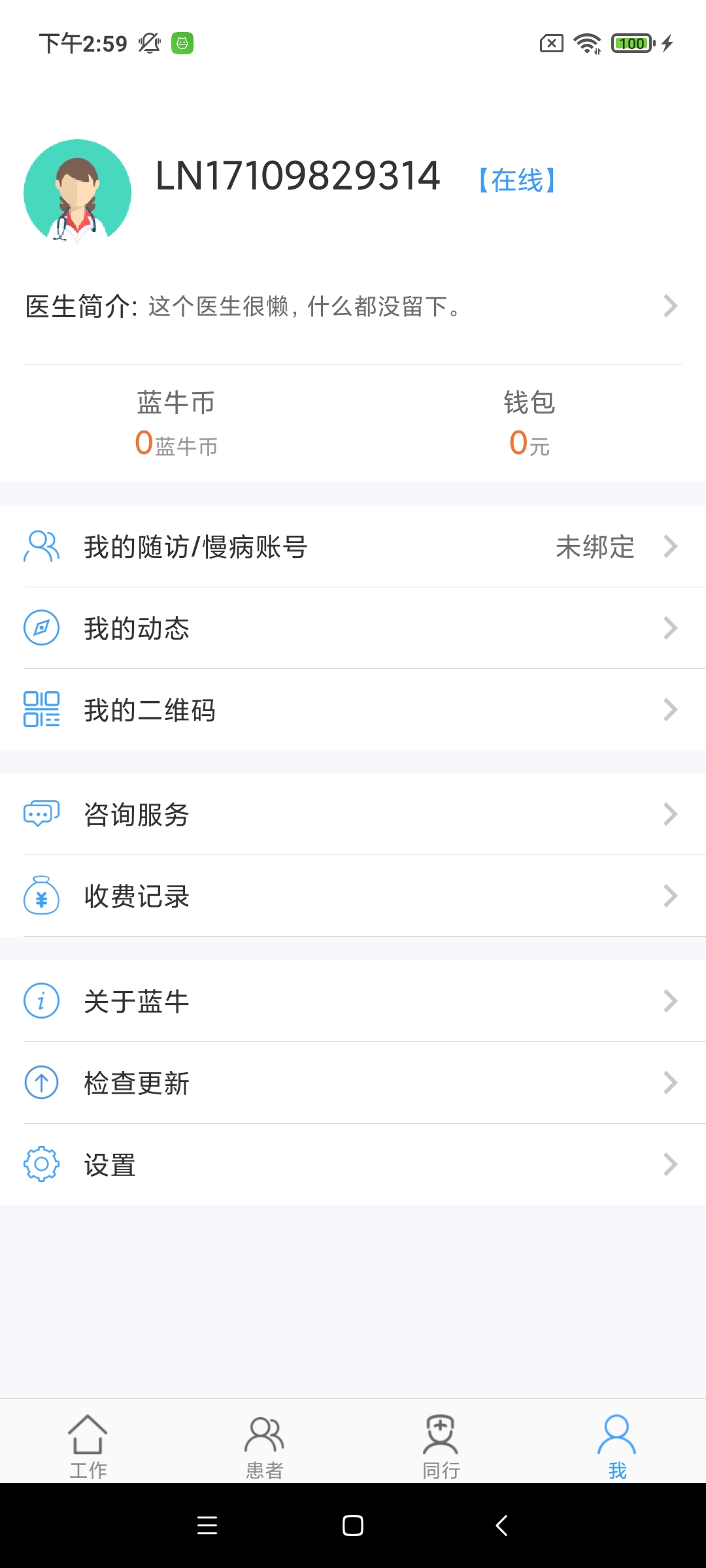Tap the people icon beside 我的随访/慢病账号
The image size is (706, 1568).
tap(41, 547)
